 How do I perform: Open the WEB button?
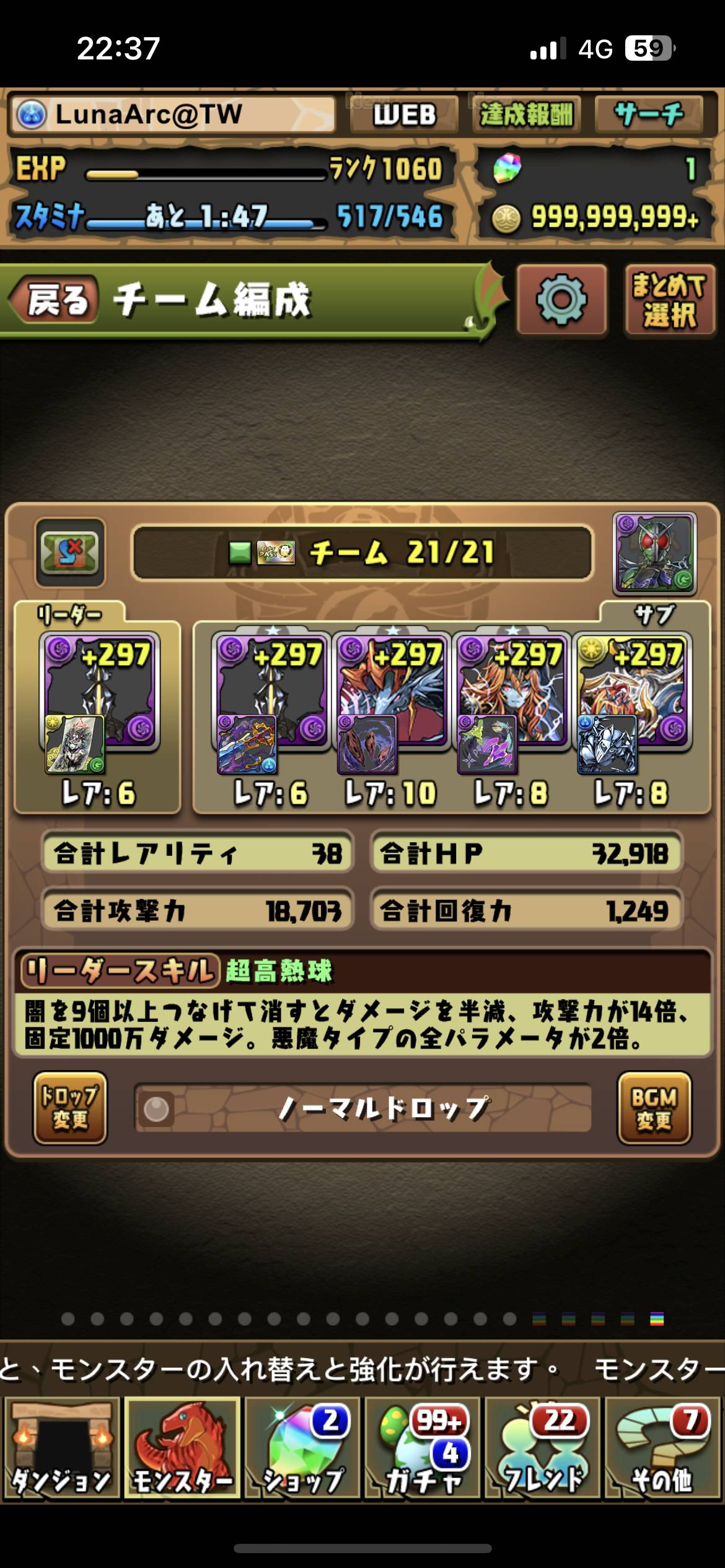(404, 115)
